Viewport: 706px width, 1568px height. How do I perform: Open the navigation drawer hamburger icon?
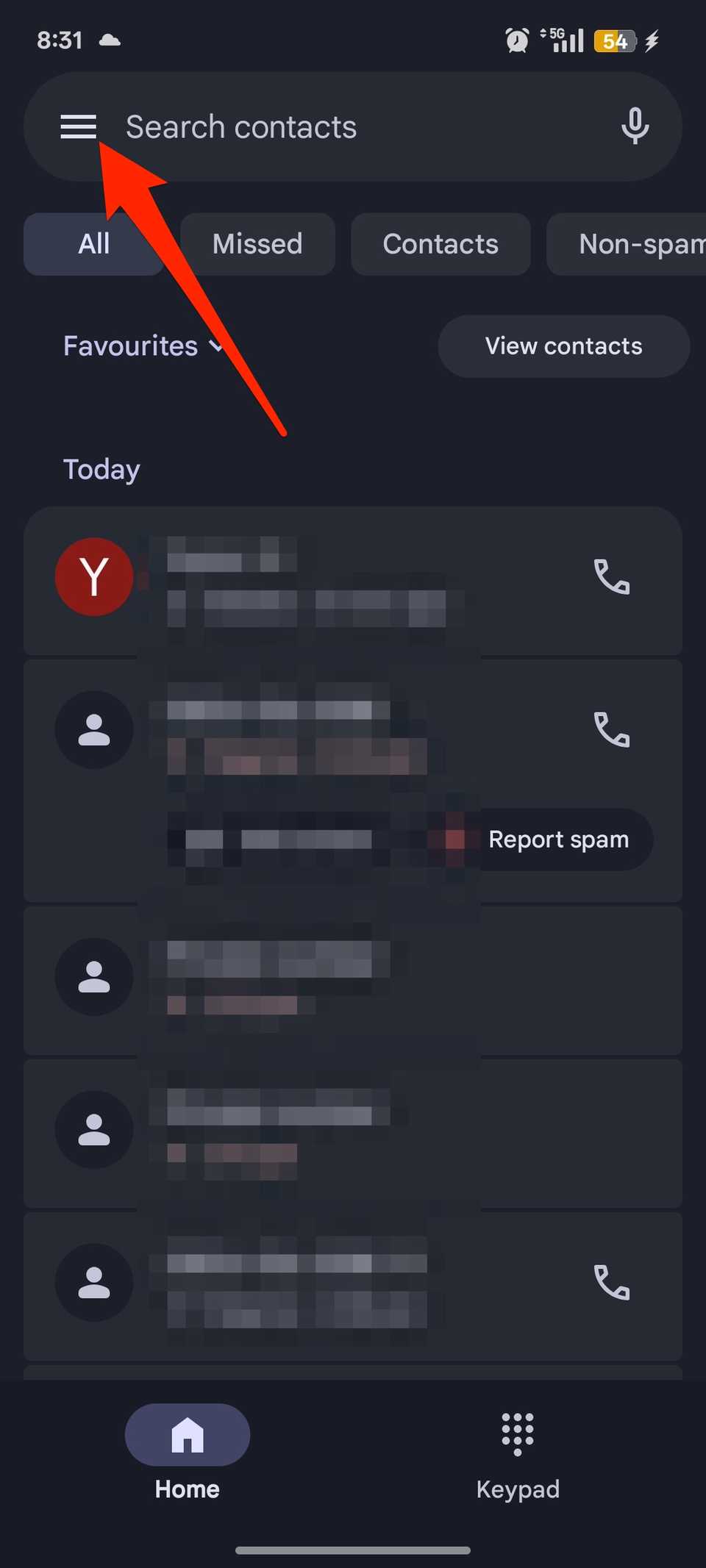click(x=79, y=126)
